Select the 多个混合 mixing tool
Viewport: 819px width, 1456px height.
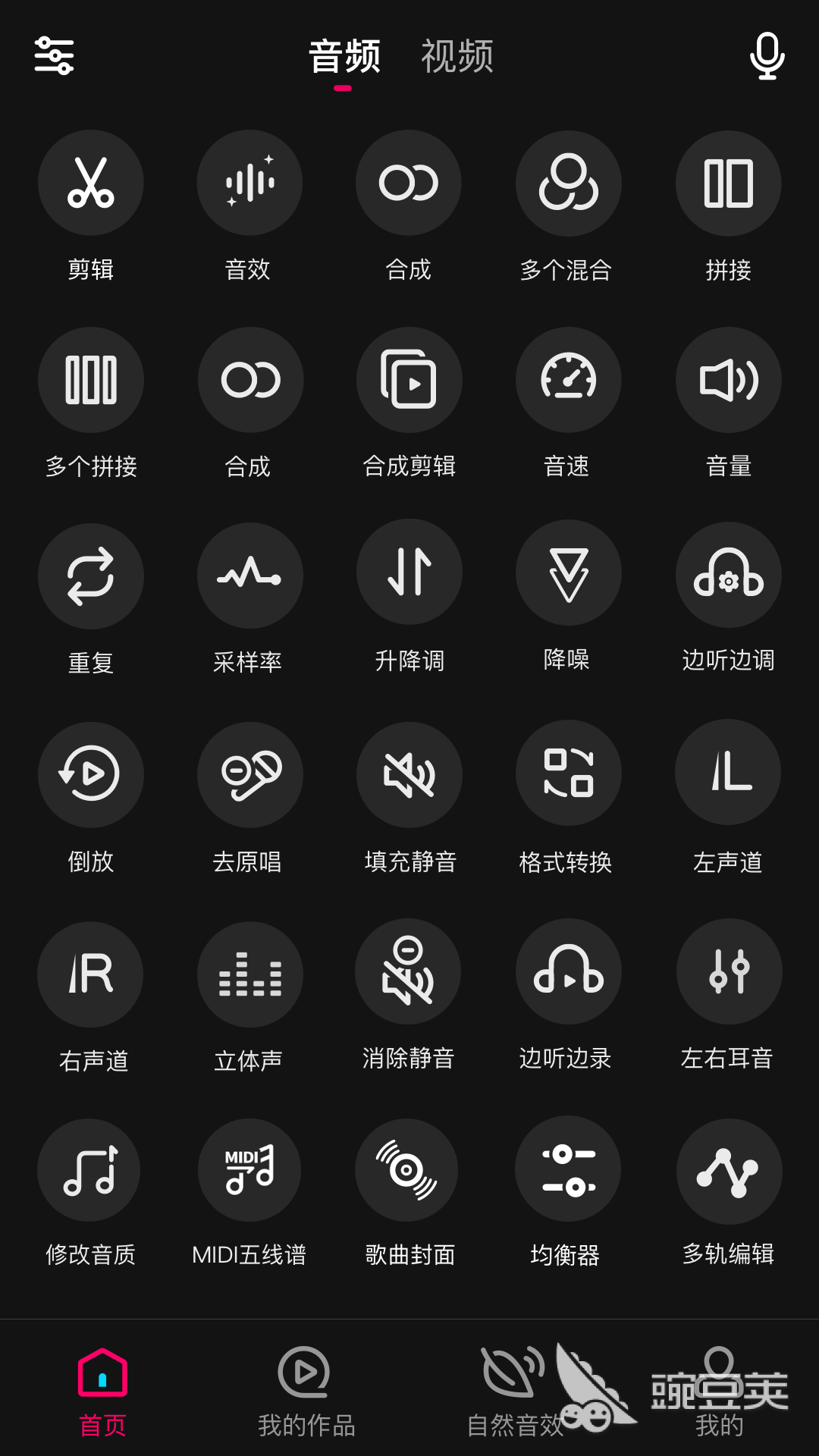pyautogui.click(x=568, y=183)
